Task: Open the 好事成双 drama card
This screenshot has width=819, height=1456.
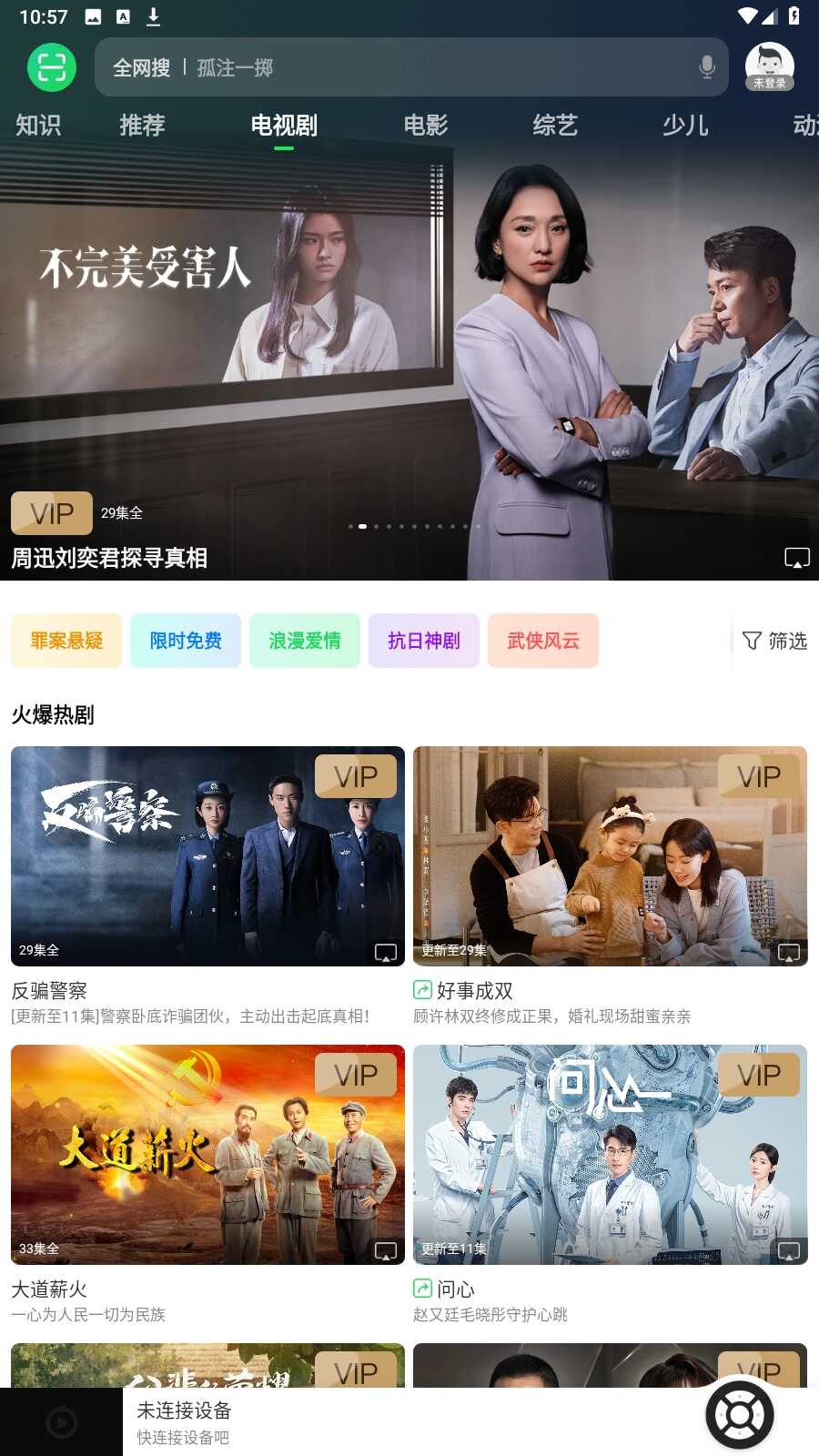Action: click(x=610, y=856)
